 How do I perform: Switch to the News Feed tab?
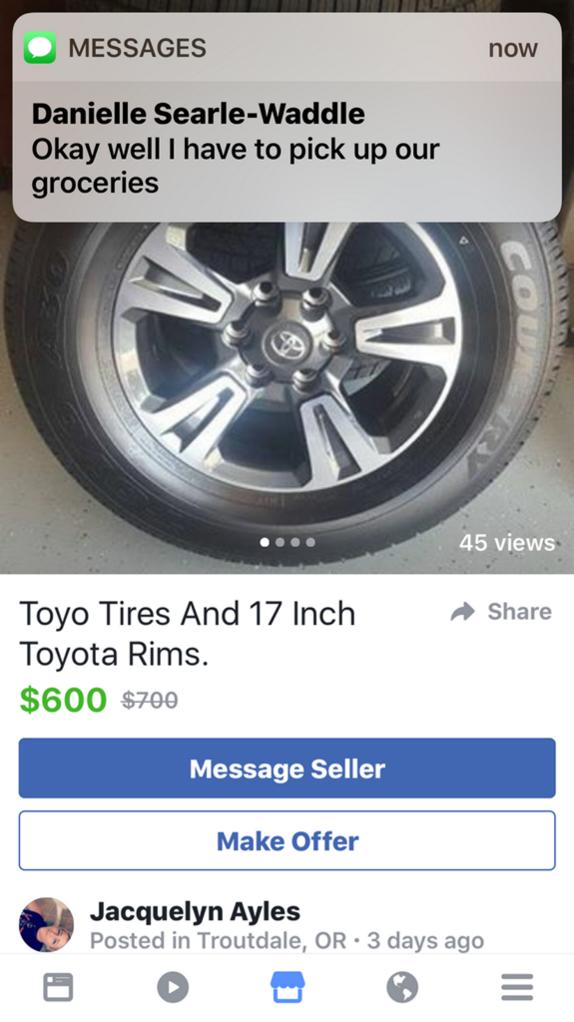tap(58, 987)
